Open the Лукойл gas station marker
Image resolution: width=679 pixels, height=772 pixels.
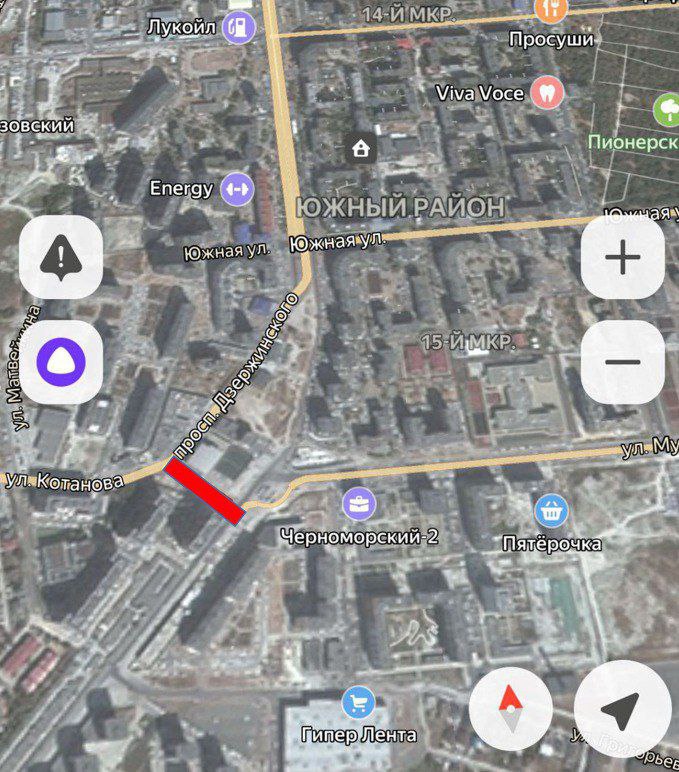click(x=239, y=27)
